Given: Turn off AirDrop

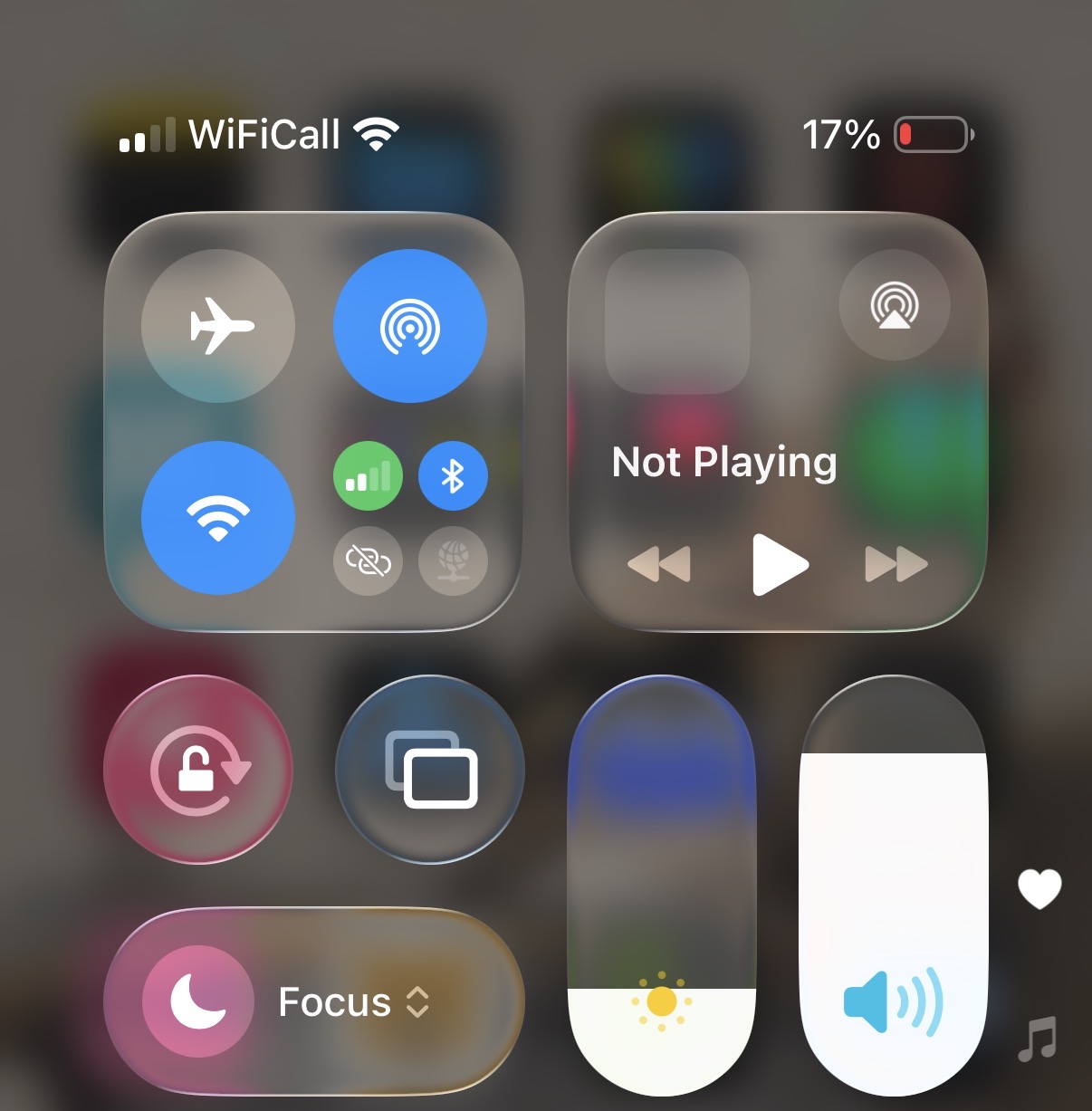Looking at the screenshot, I should coord(410,326).
